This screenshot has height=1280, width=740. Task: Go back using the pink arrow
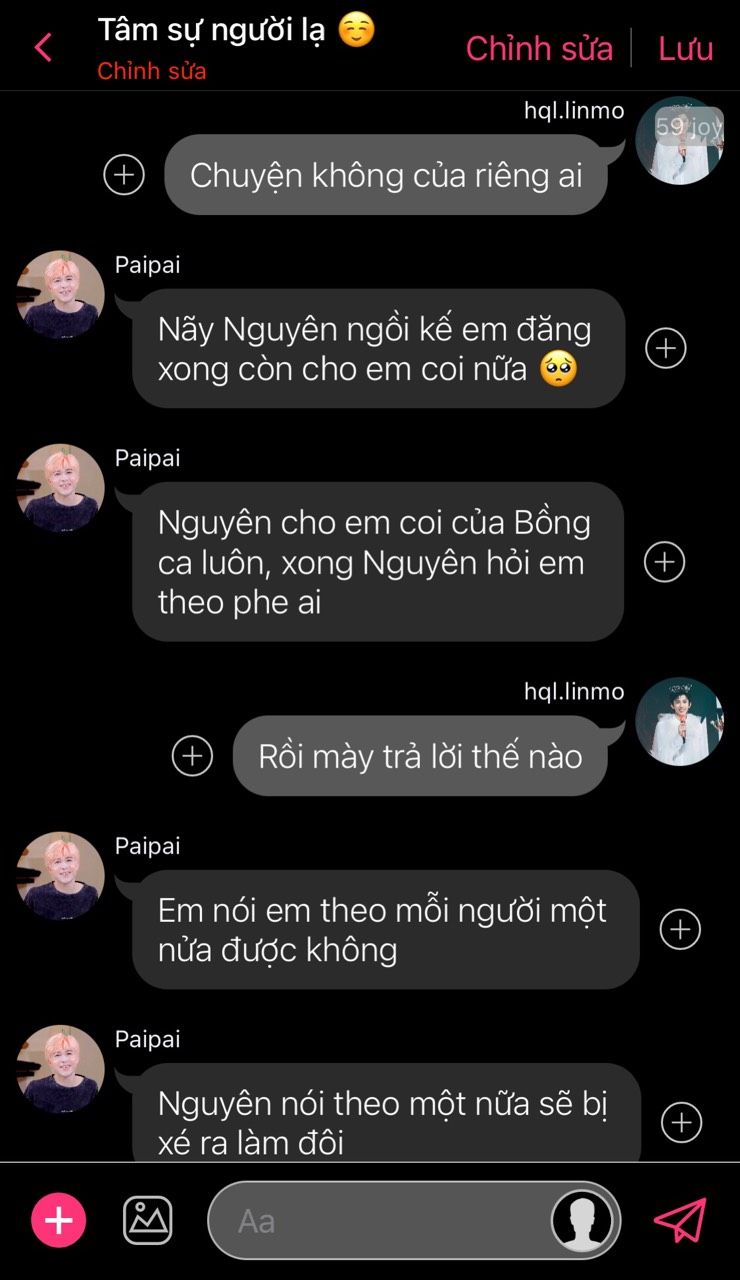point(43,47)
